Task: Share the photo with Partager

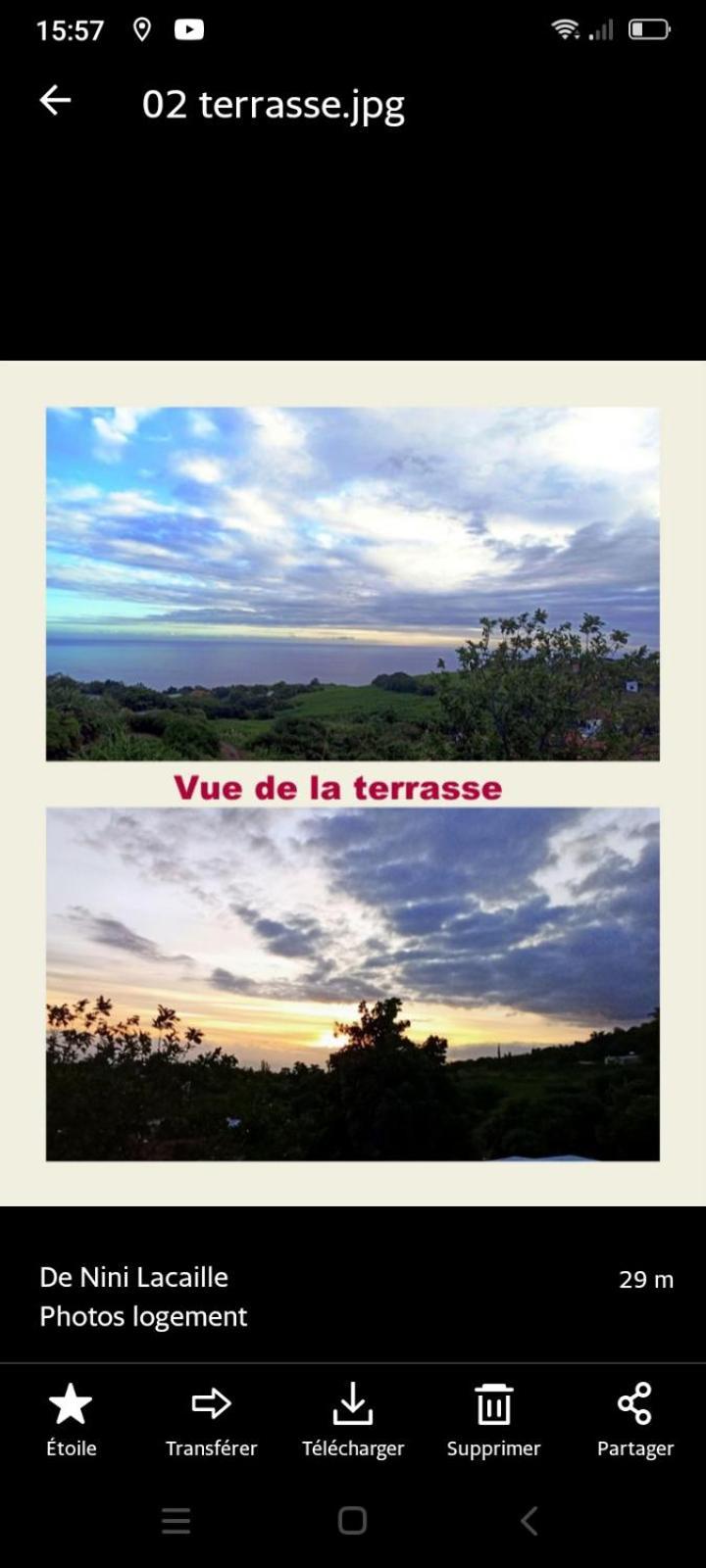Action: point(634,1417)
